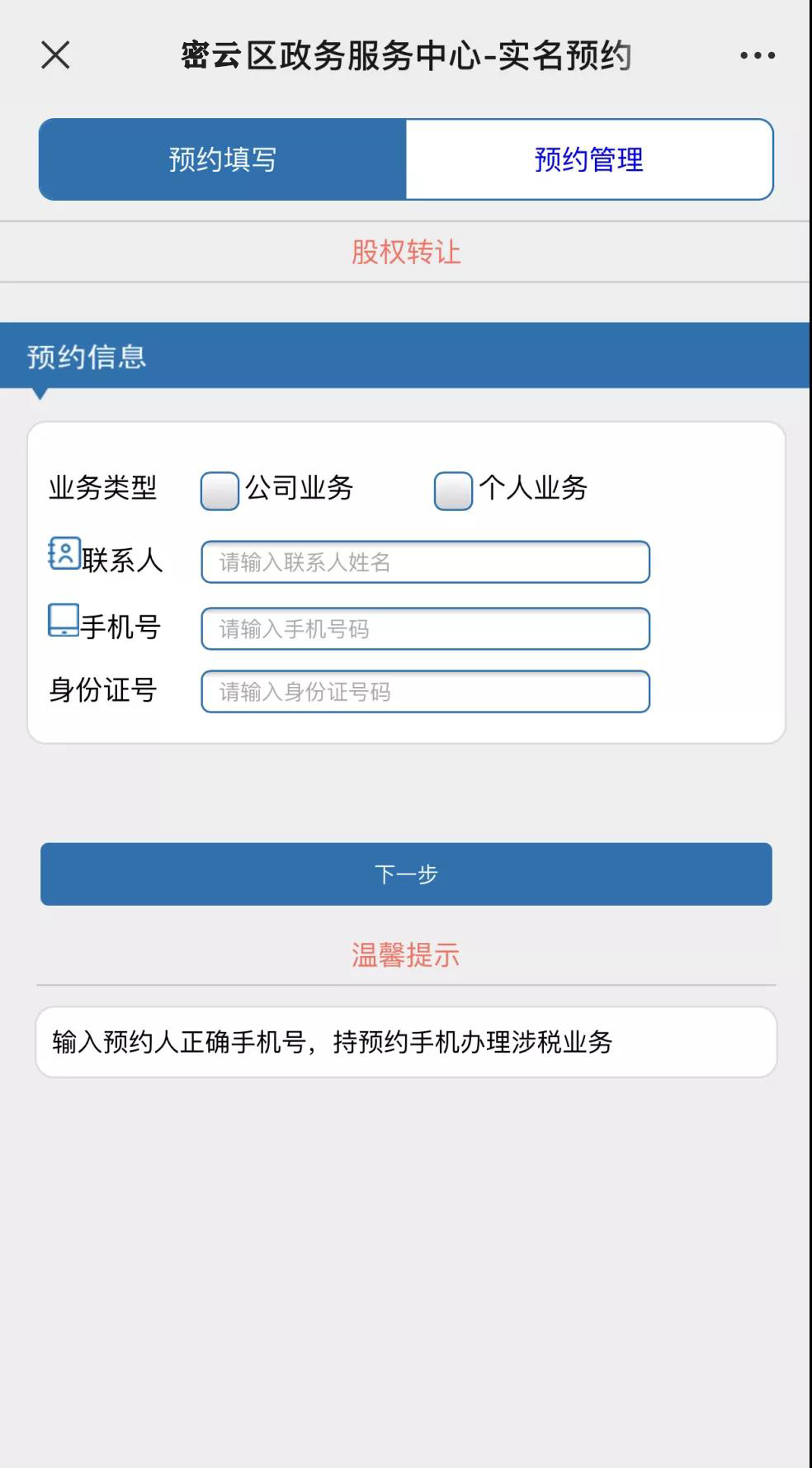Tap the 下一步 button
The image size is (812, 1468).
406,874
